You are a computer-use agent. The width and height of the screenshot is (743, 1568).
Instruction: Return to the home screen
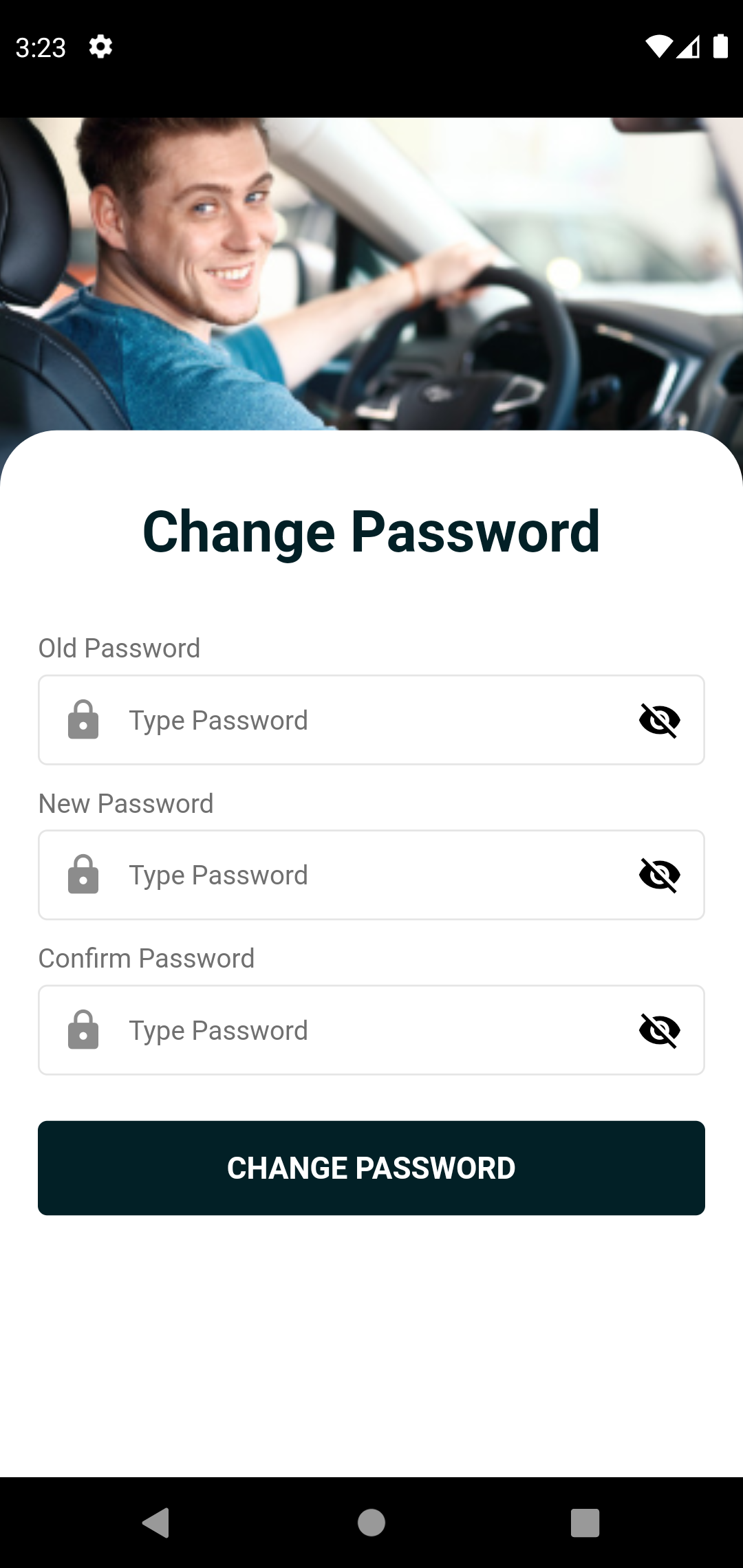371,1522
